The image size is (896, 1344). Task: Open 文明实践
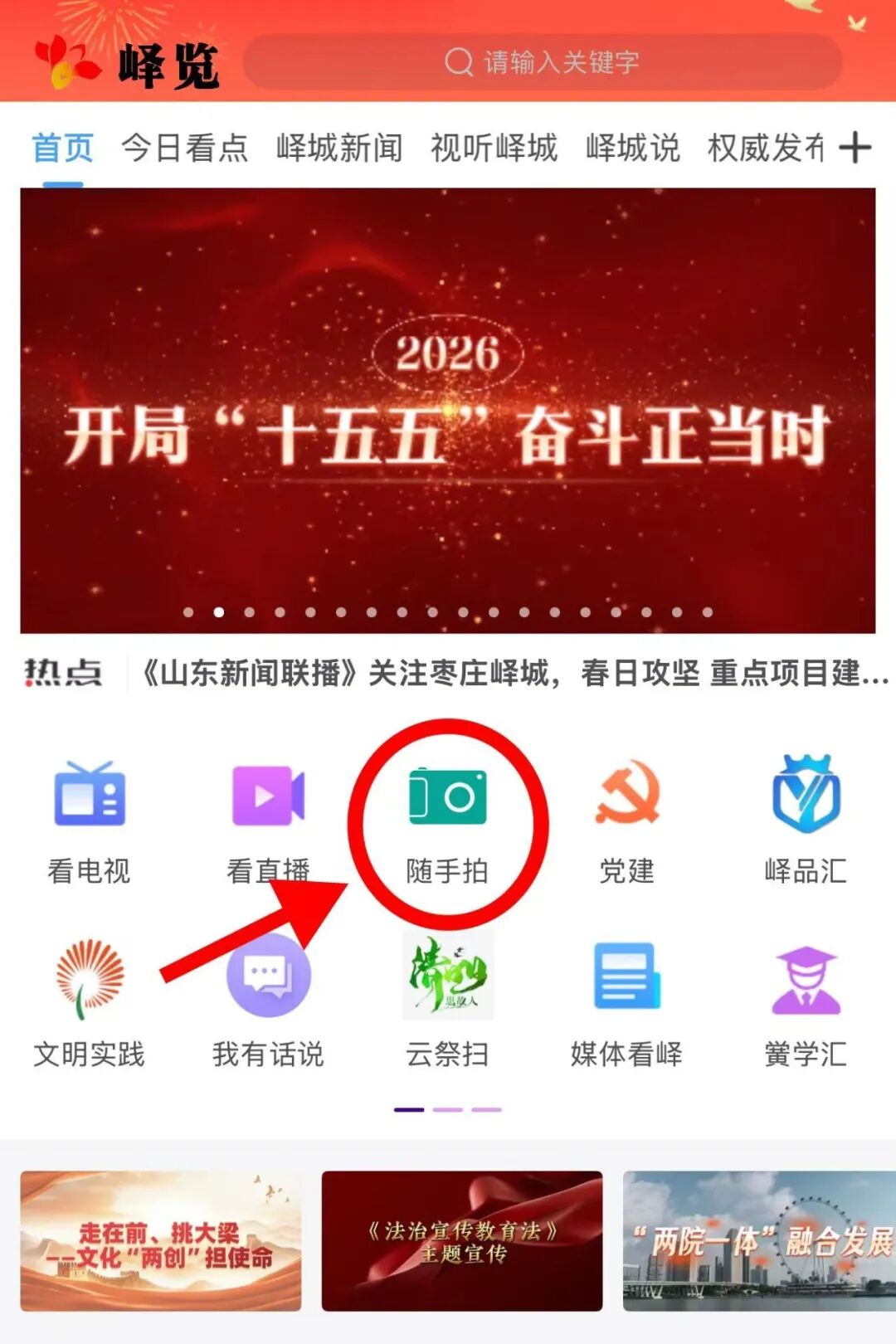[90, 1002]
